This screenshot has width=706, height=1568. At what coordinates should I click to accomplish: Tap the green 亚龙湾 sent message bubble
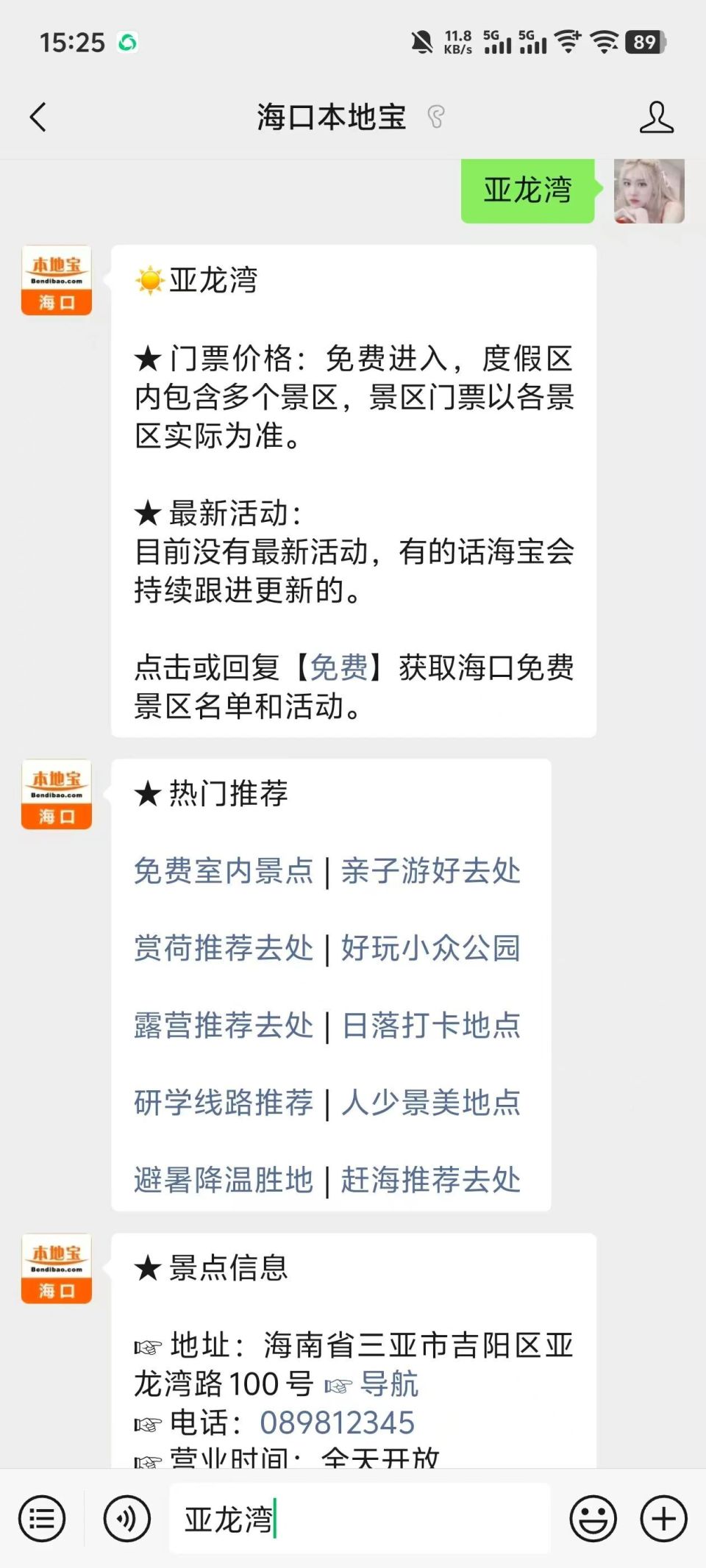[527, 190]
